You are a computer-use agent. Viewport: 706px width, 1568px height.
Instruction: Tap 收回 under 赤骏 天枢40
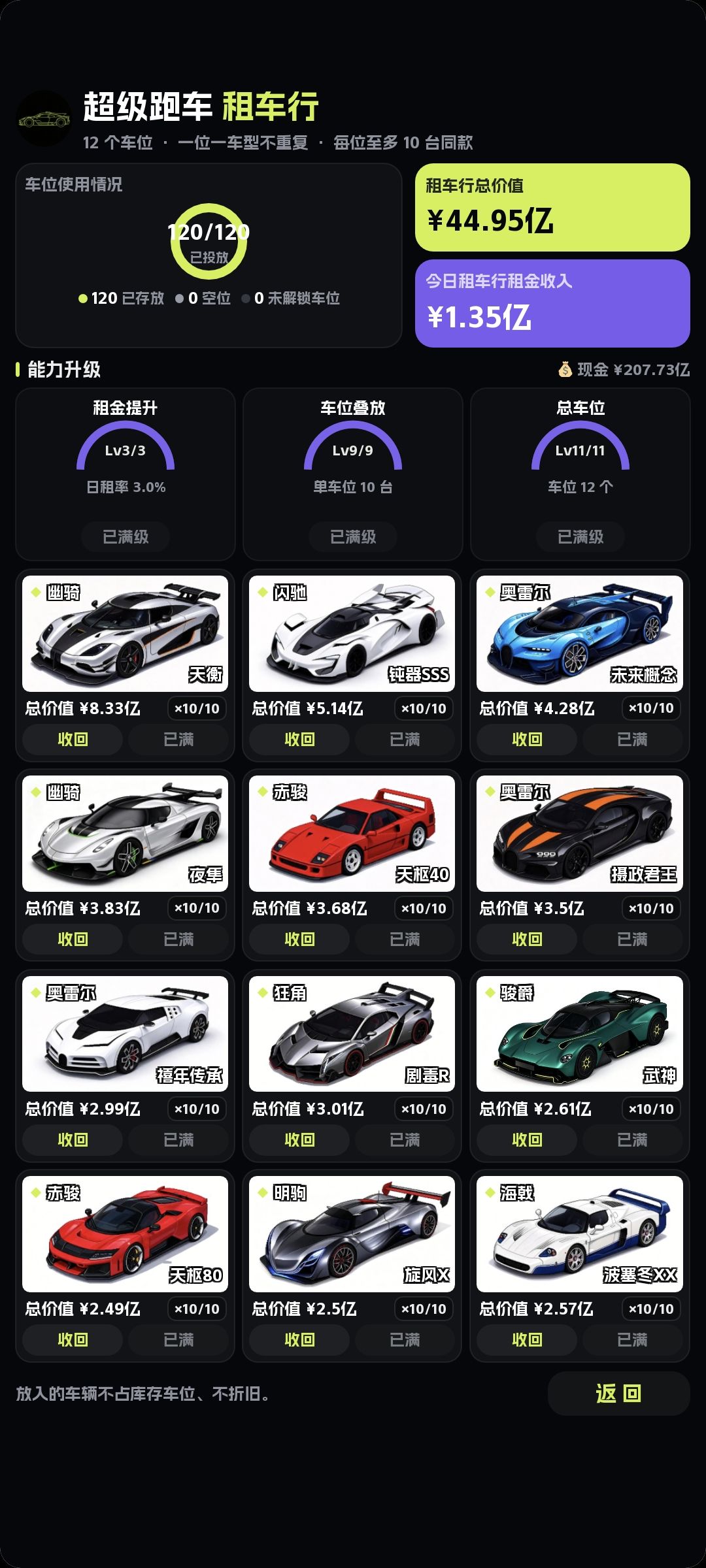[299, 939]
